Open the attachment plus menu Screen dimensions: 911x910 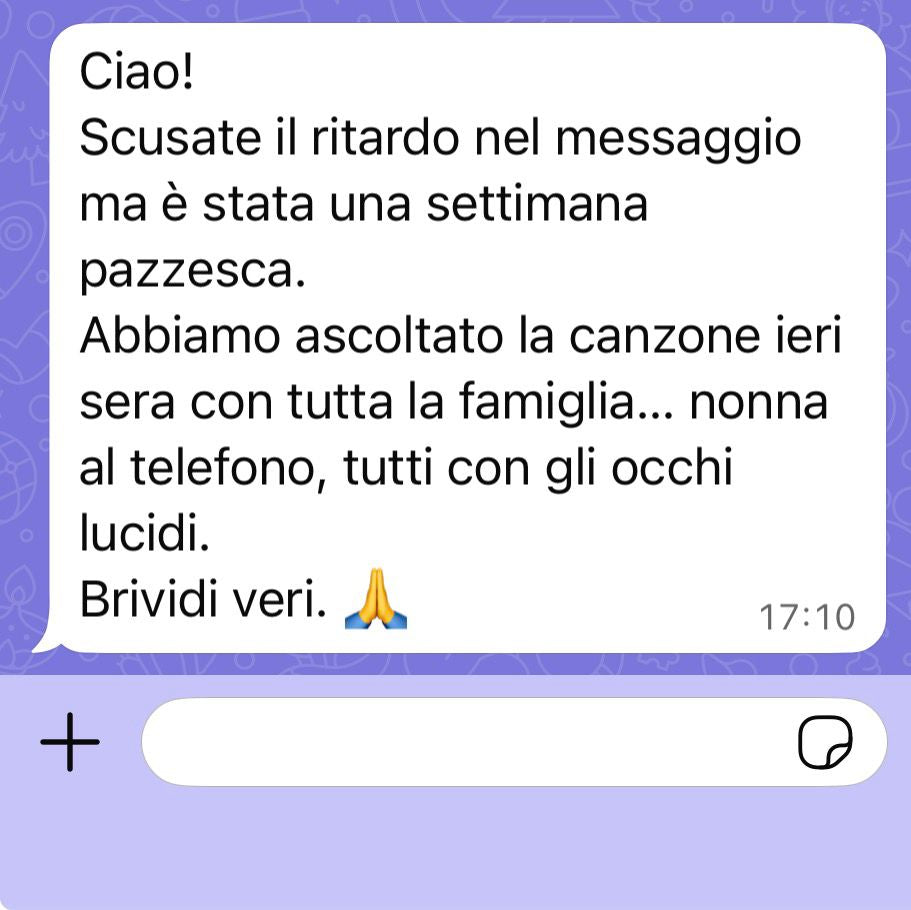[70, 743]
